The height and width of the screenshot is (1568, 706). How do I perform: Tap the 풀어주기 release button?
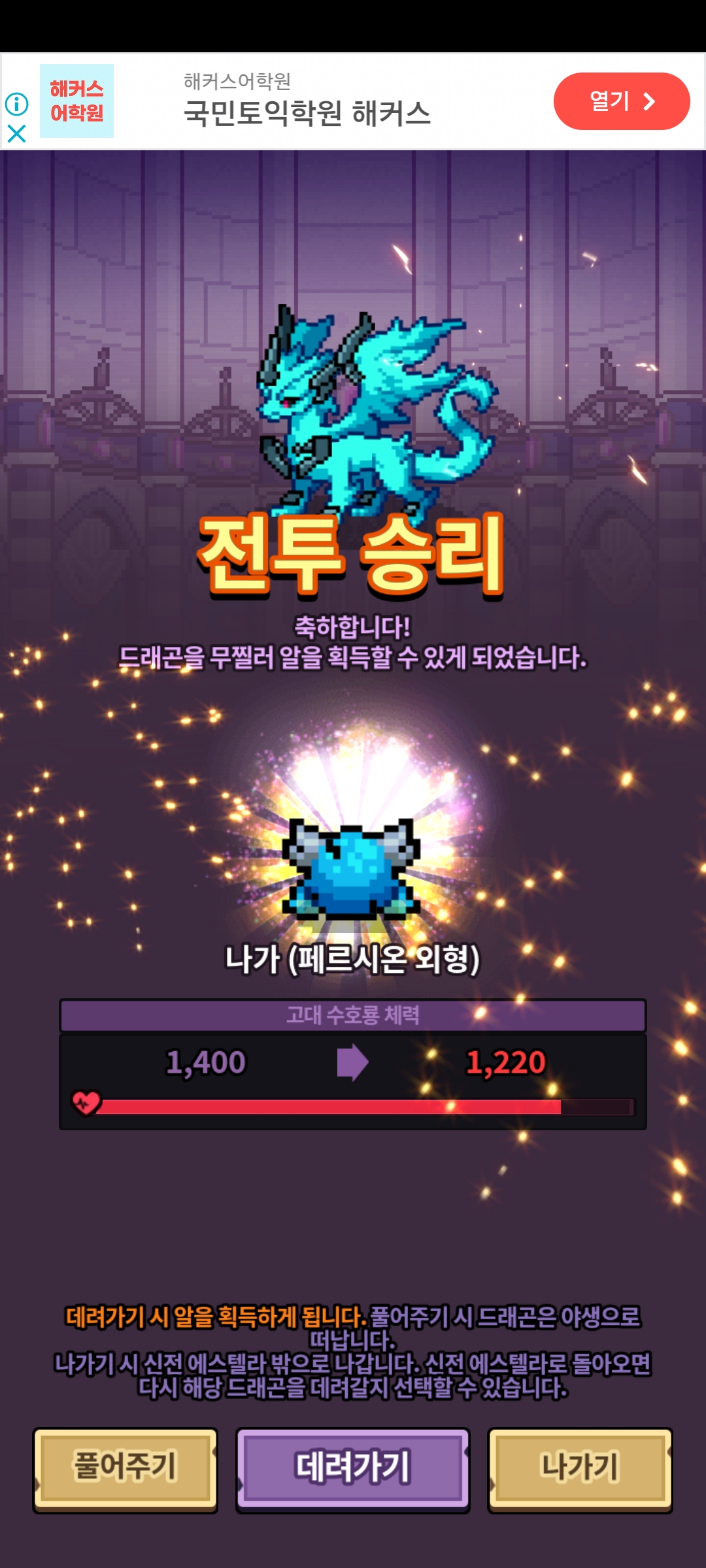[125, 1470]
